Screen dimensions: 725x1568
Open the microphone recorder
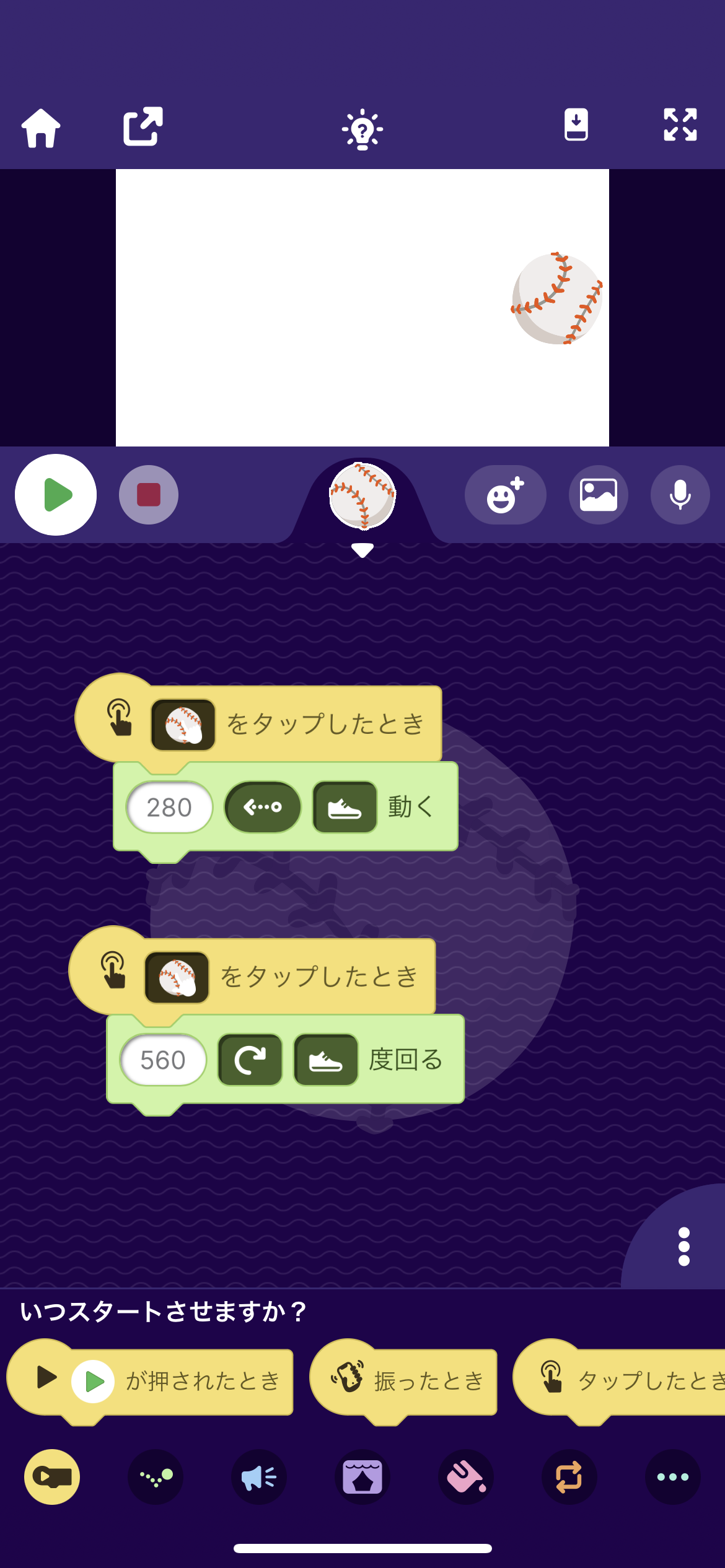pyautogui.click(x=680, y=495)
